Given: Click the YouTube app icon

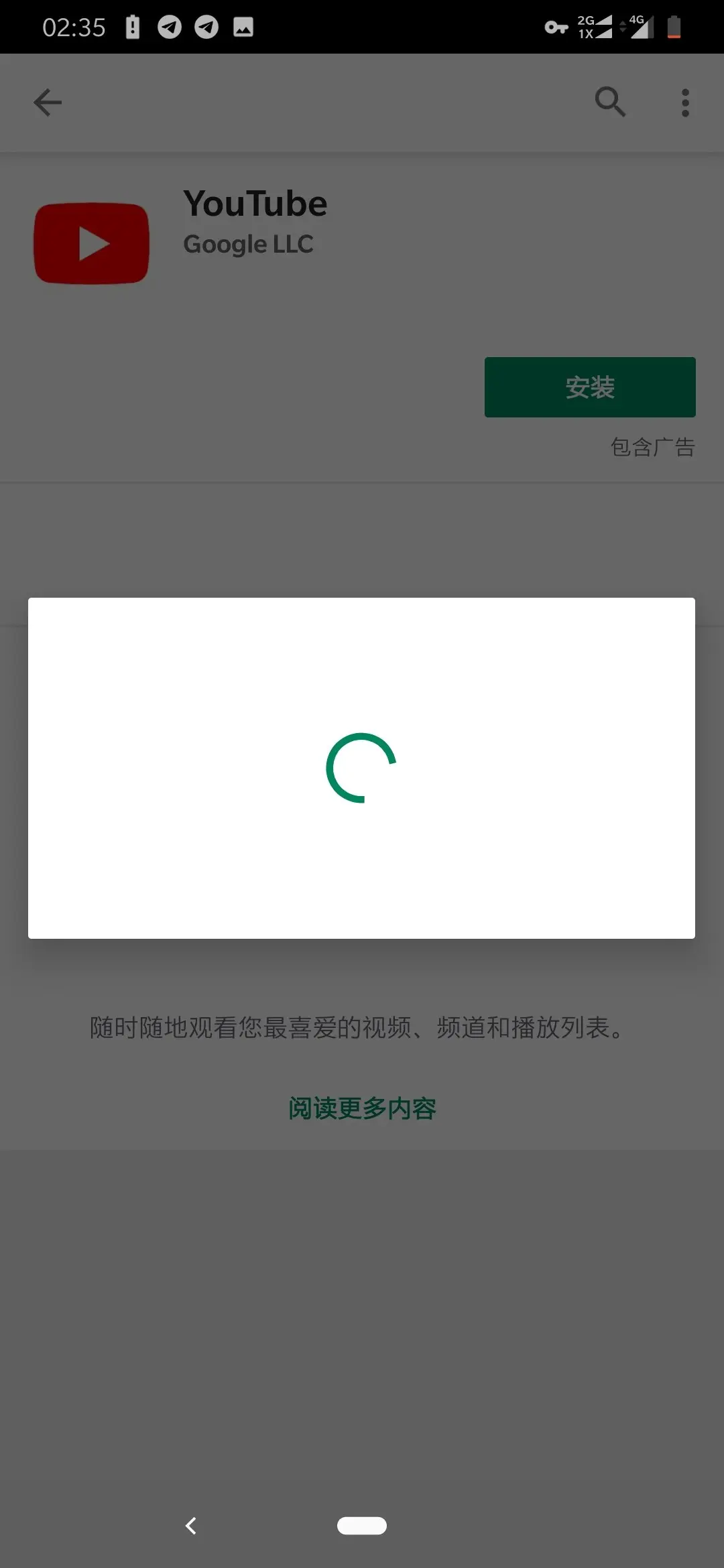Looking at the screenshot, I should [92, 243].
